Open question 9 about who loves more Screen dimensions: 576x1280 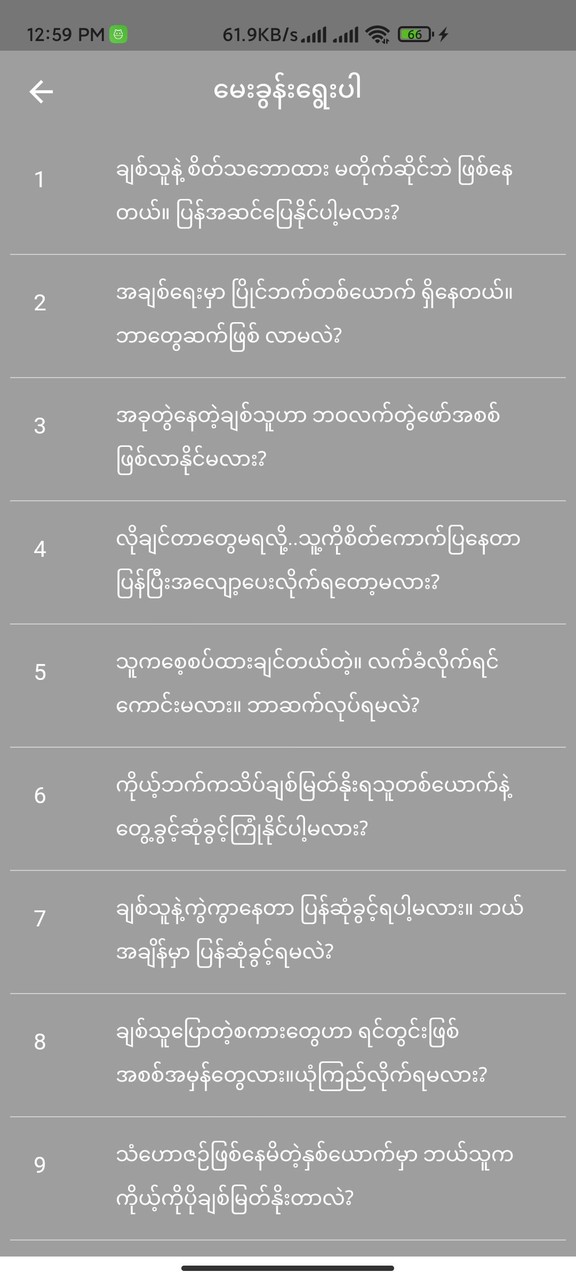(288, 1177)
